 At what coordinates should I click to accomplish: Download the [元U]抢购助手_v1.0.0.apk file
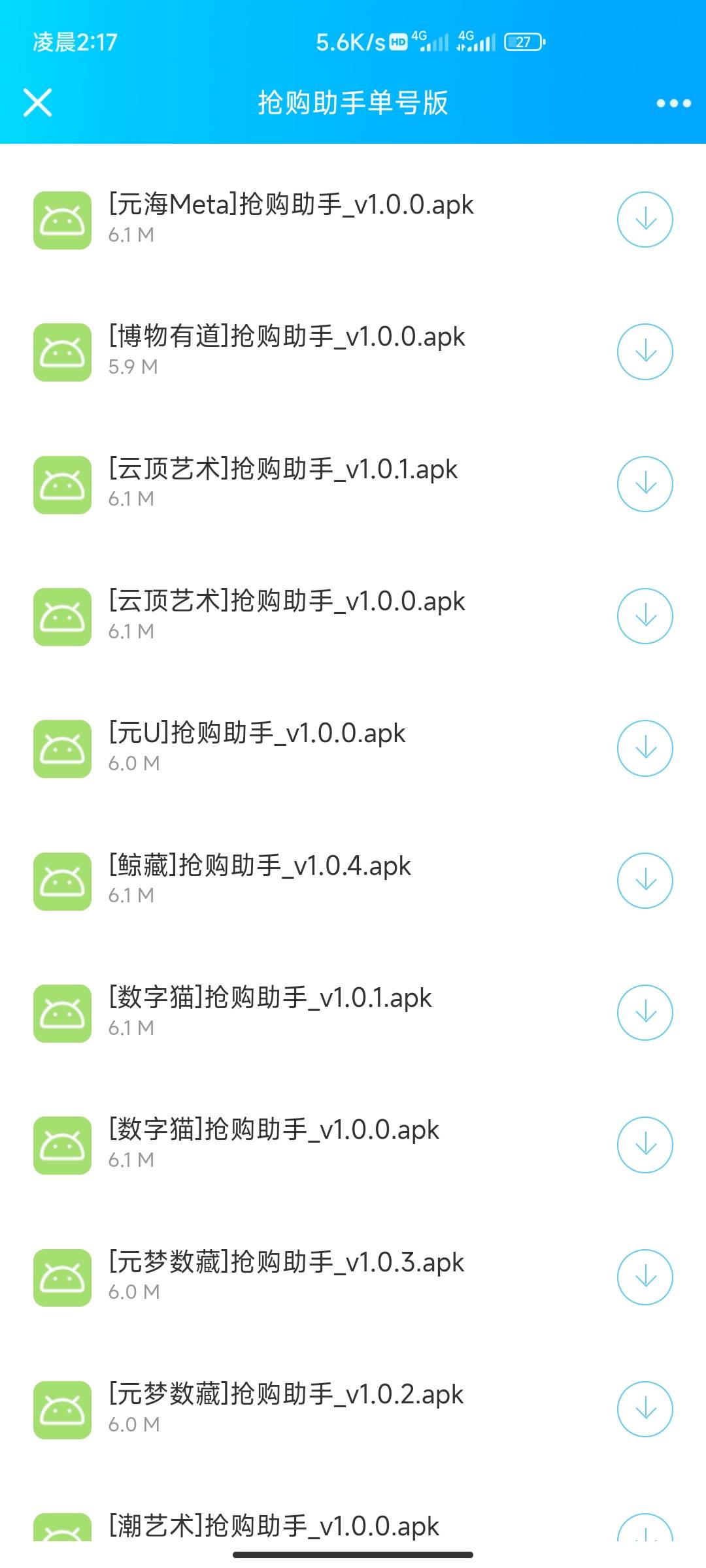click(x=645, y=748)
